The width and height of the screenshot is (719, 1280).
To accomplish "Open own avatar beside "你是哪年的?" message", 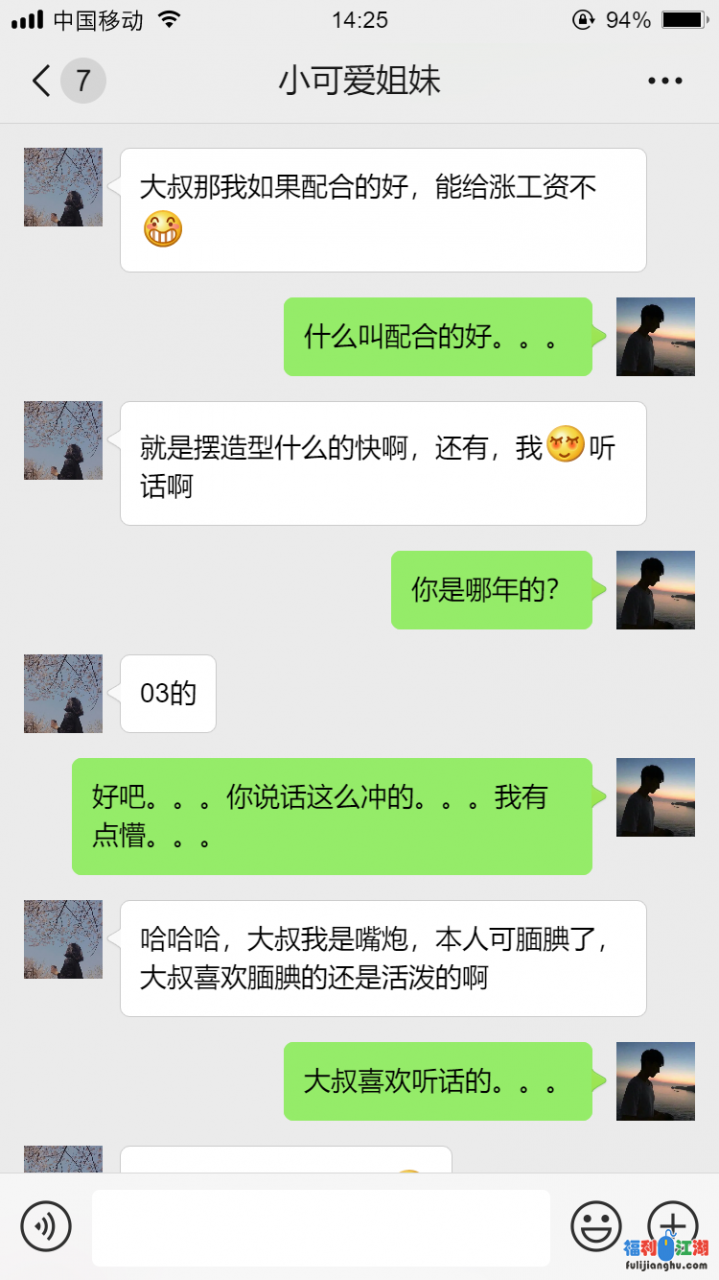I will [x=655, y=590].
